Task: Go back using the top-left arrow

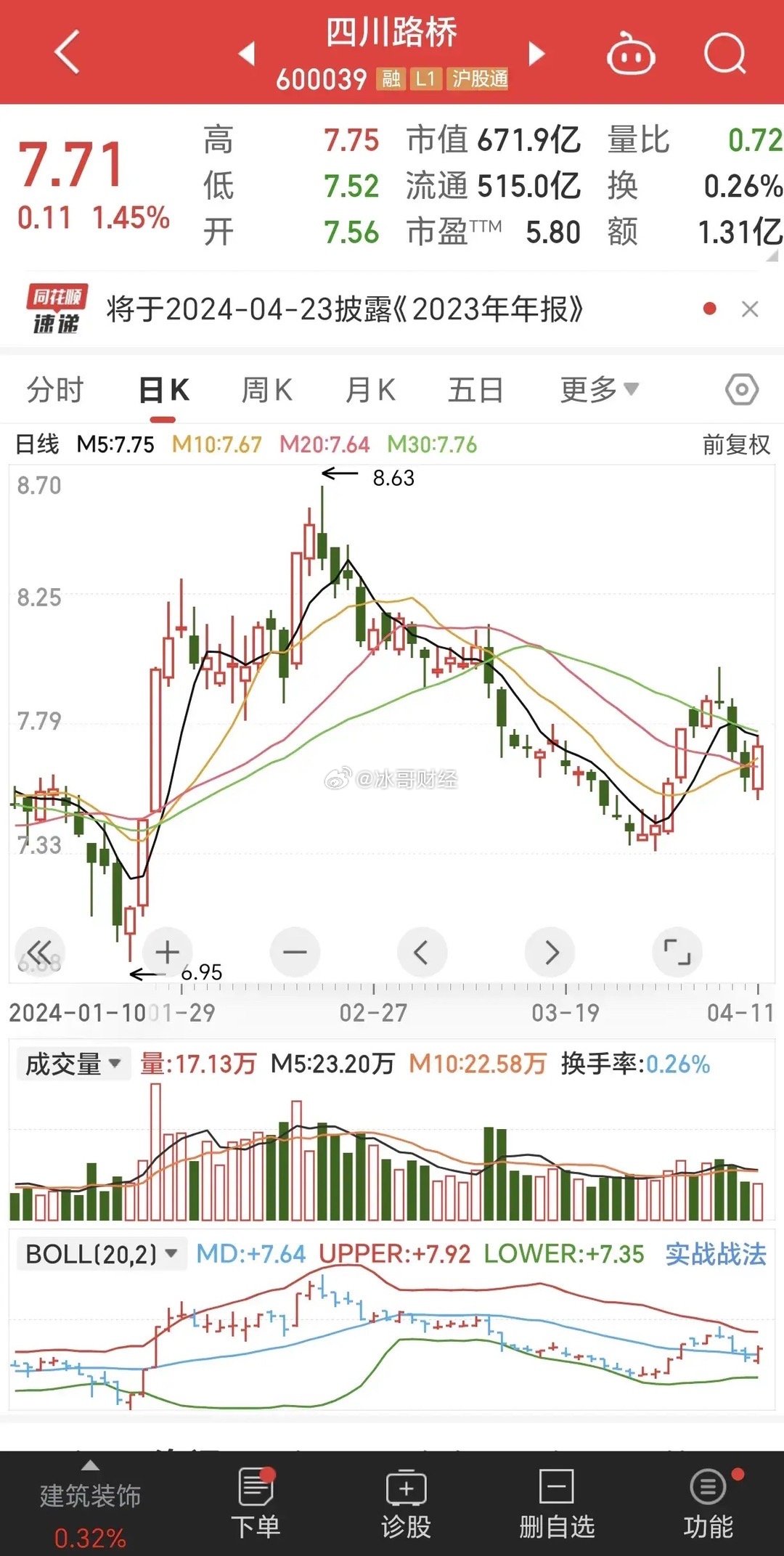Action: click(x=67, y=52)
